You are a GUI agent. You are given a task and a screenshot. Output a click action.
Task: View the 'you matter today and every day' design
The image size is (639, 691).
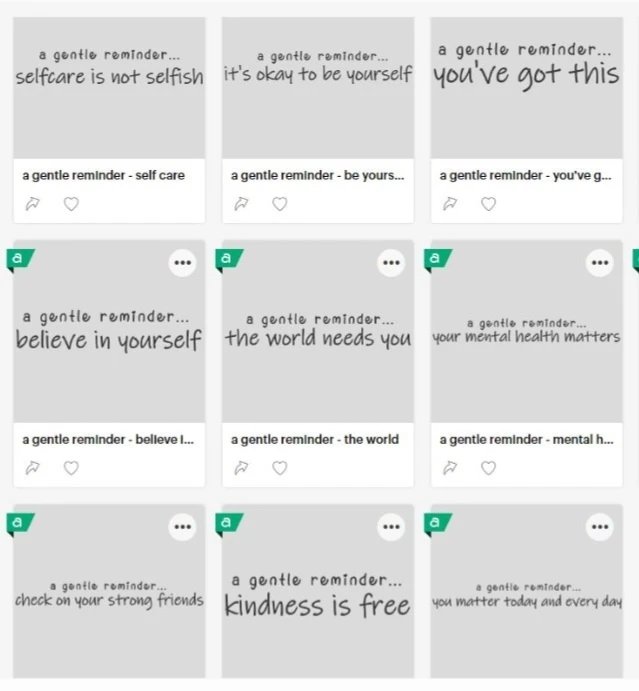pos(526,600)
